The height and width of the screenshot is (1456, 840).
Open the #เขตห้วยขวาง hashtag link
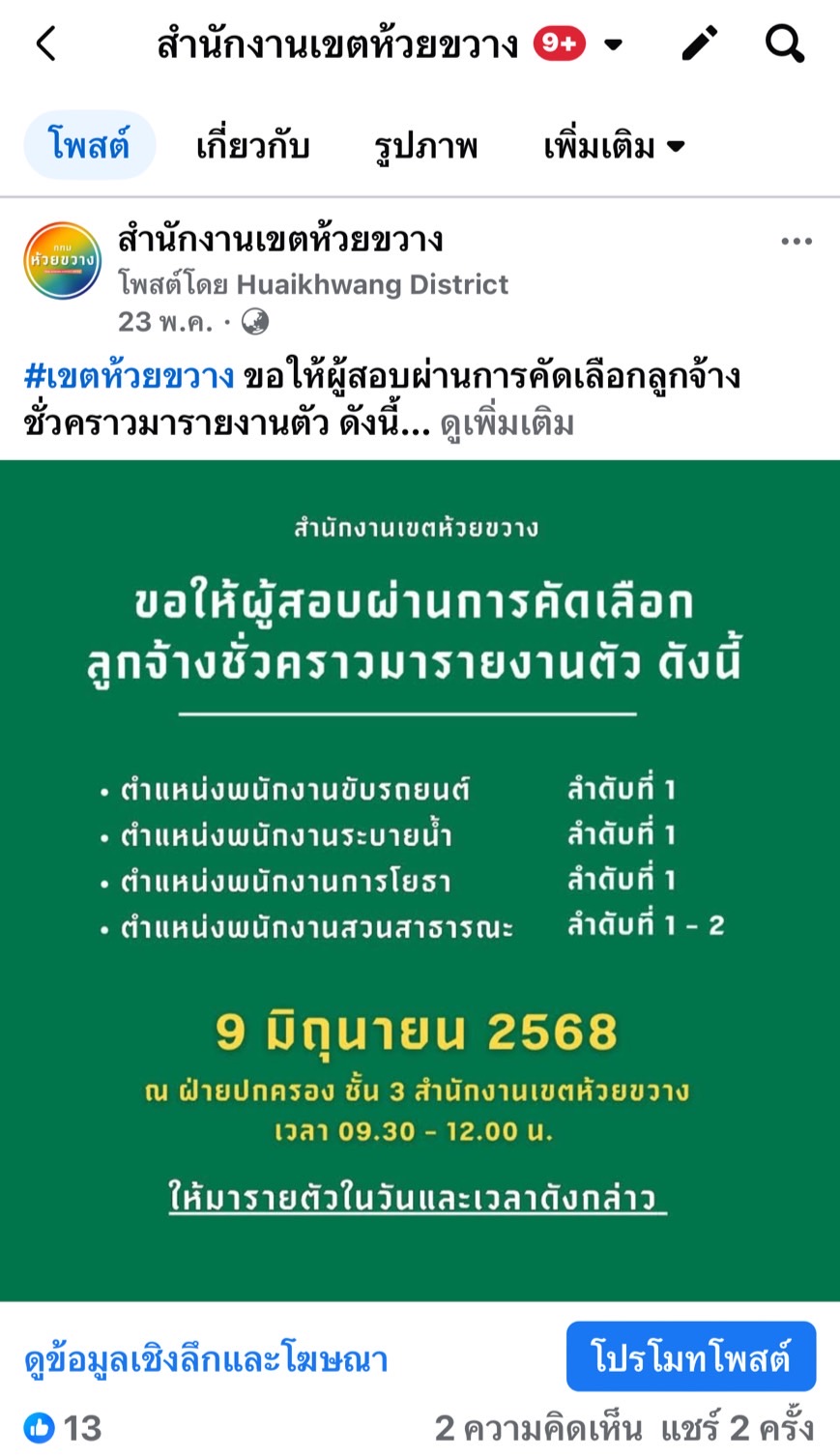tap(129, 376)
